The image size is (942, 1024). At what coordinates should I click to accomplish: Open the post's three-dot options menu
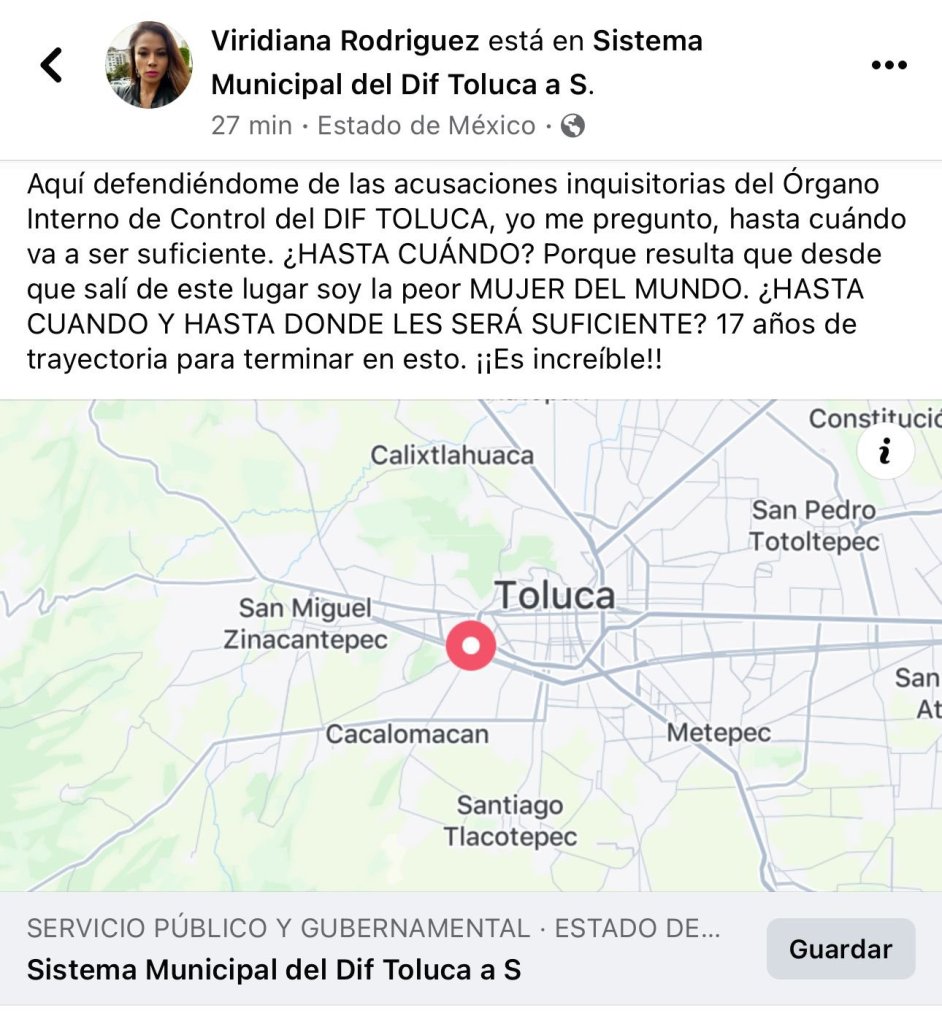(x=888, y=66)
